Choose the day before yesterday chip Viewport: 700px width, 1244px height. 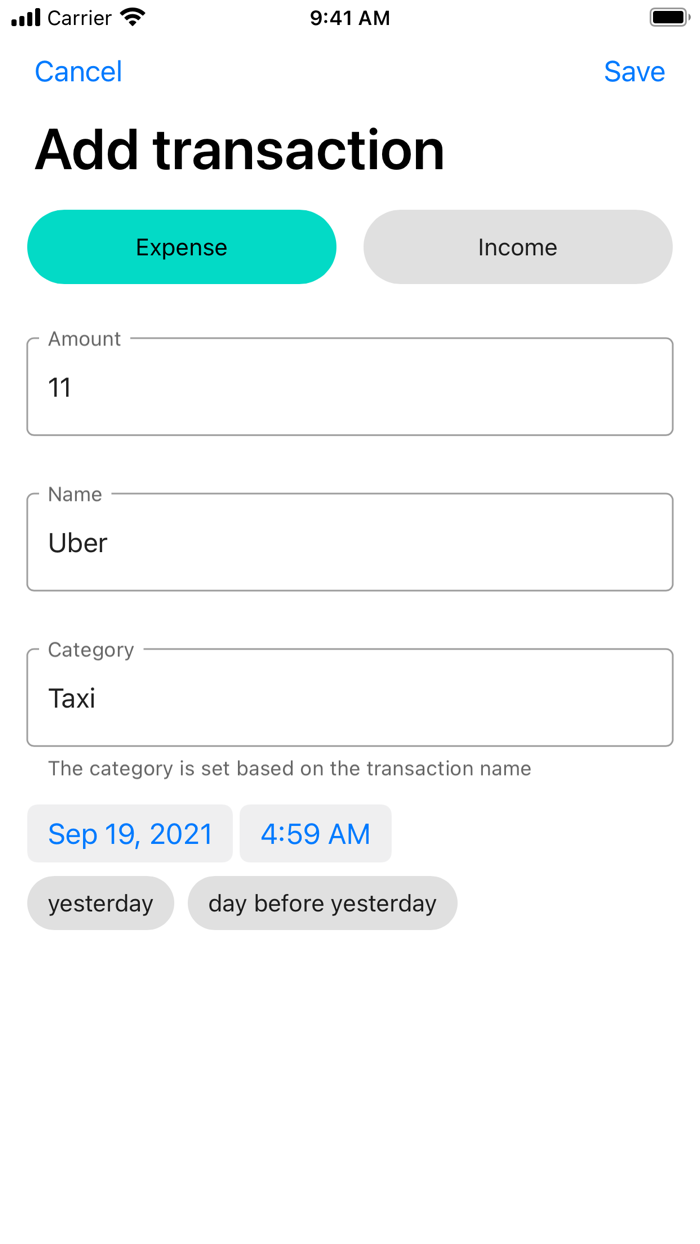click(322, 904)
